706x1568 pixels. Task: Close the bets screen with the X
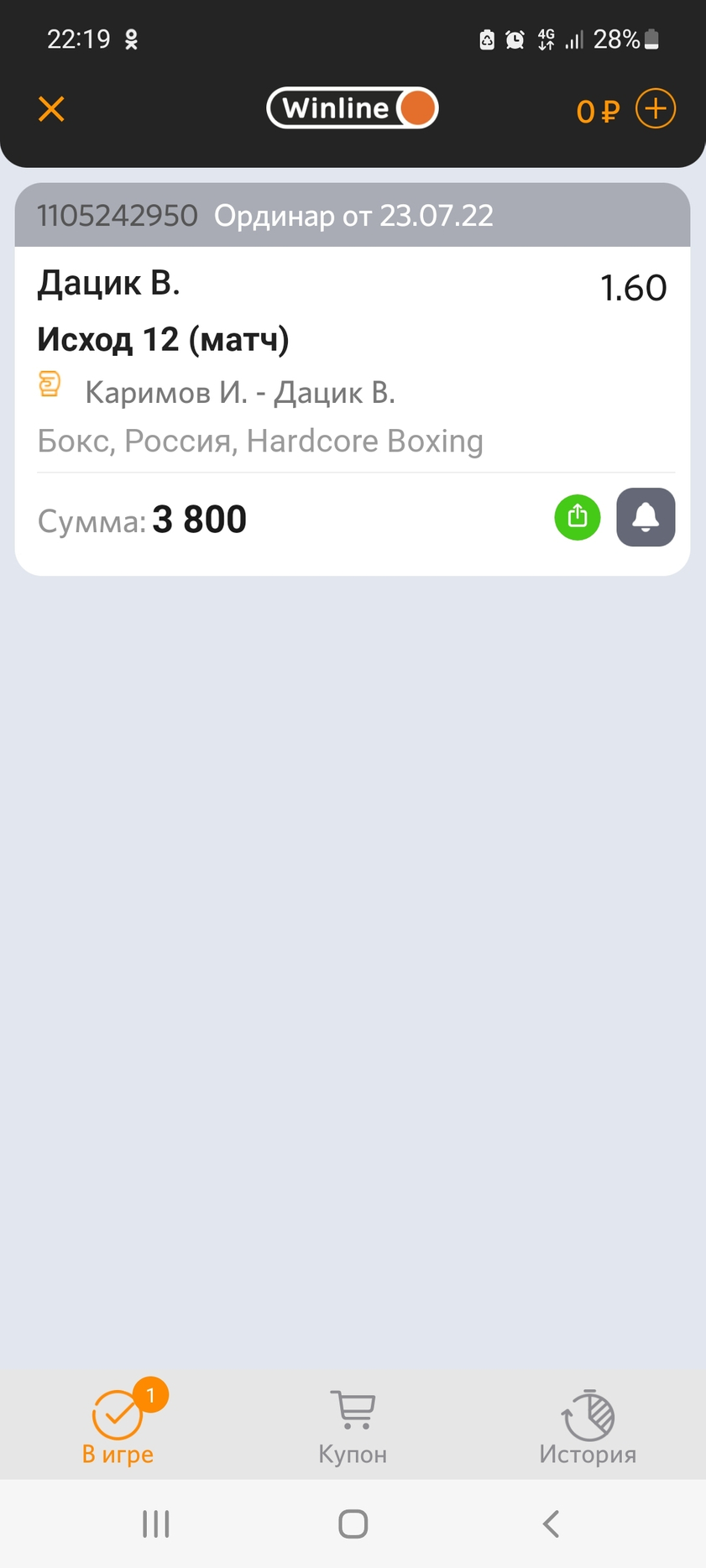pyautogui.click(x=51, y=109)
